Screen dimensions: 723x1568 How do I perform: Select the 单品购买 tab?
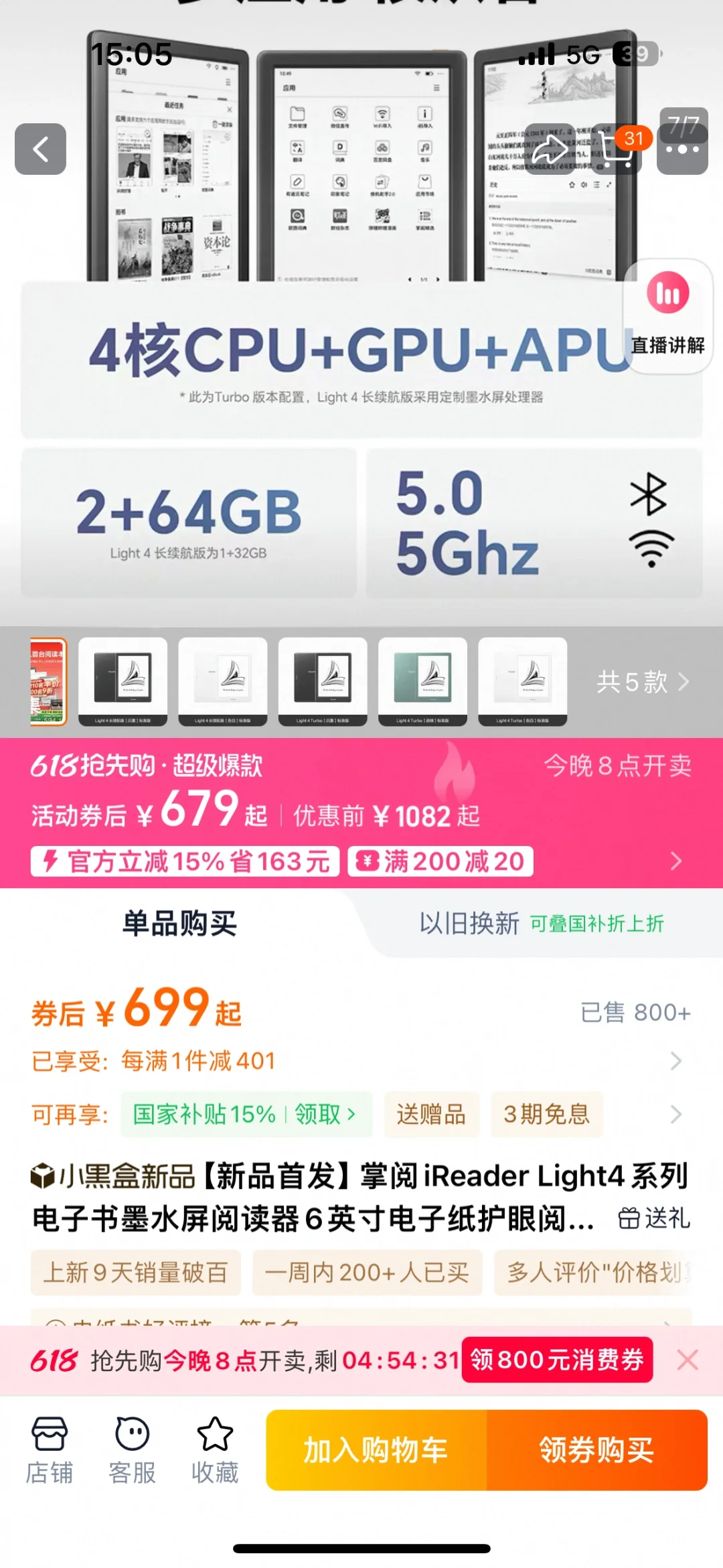[x=179, y=924]
